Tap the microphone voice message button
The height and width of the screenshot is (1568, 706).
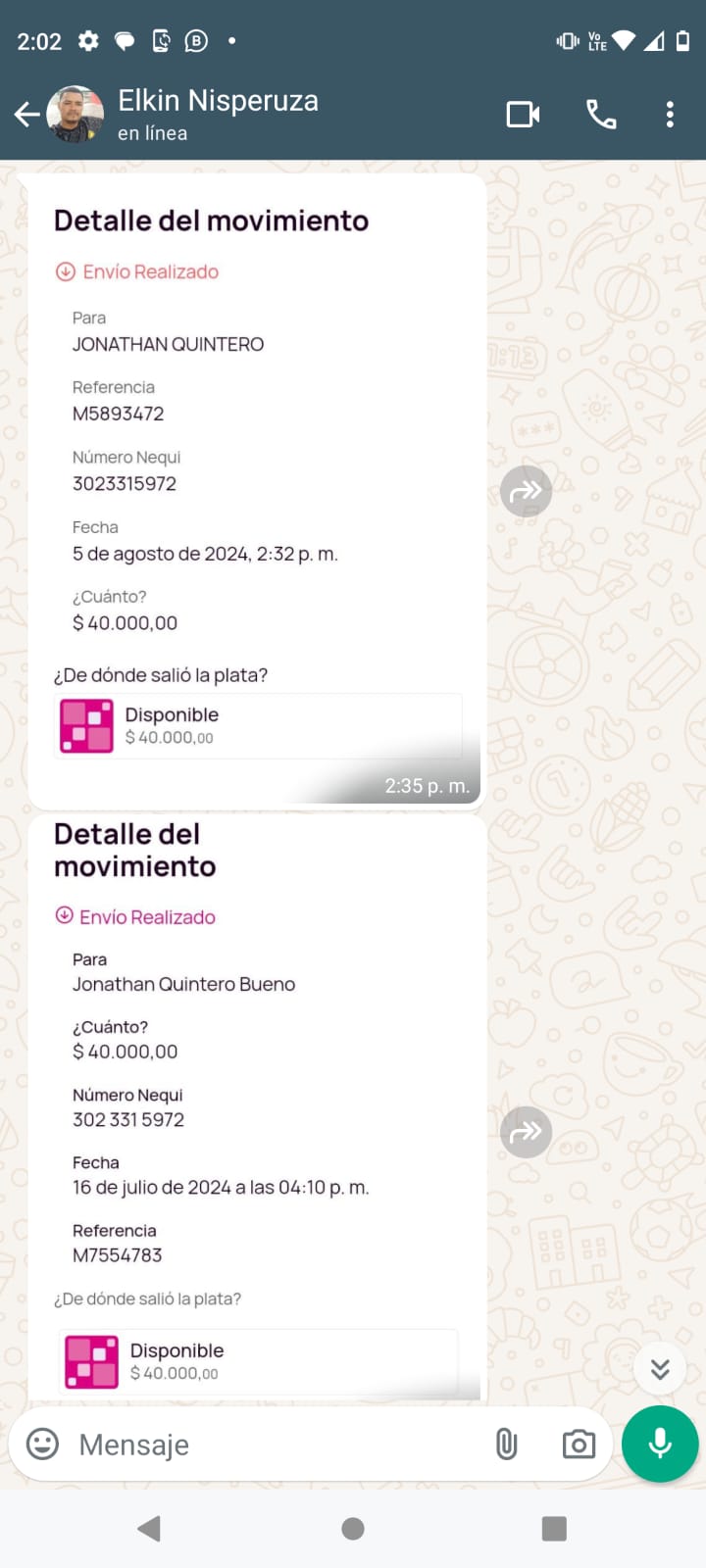click(x=660, y=1444)
